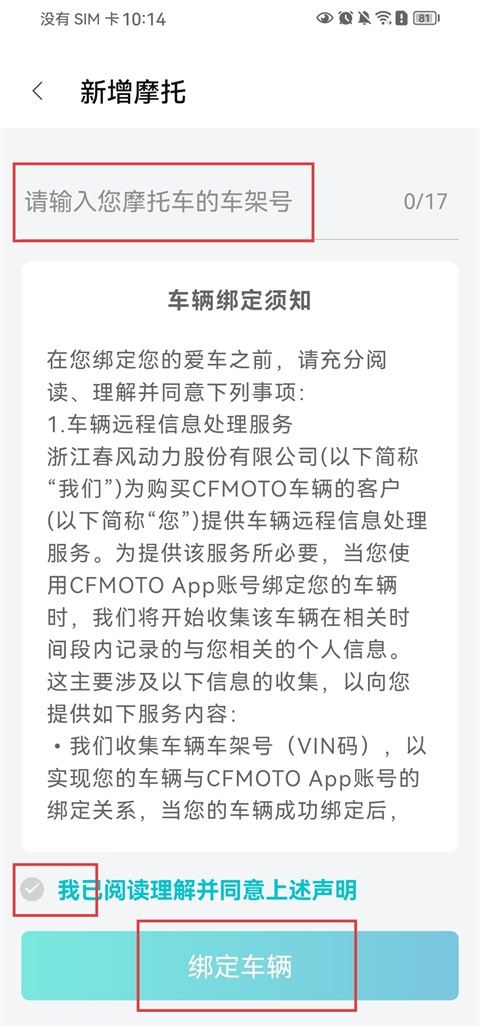Check 我已阅读理解并同意上述声明 checkbox
Screen dimensions: 480x1027
(x=31, y=889)
